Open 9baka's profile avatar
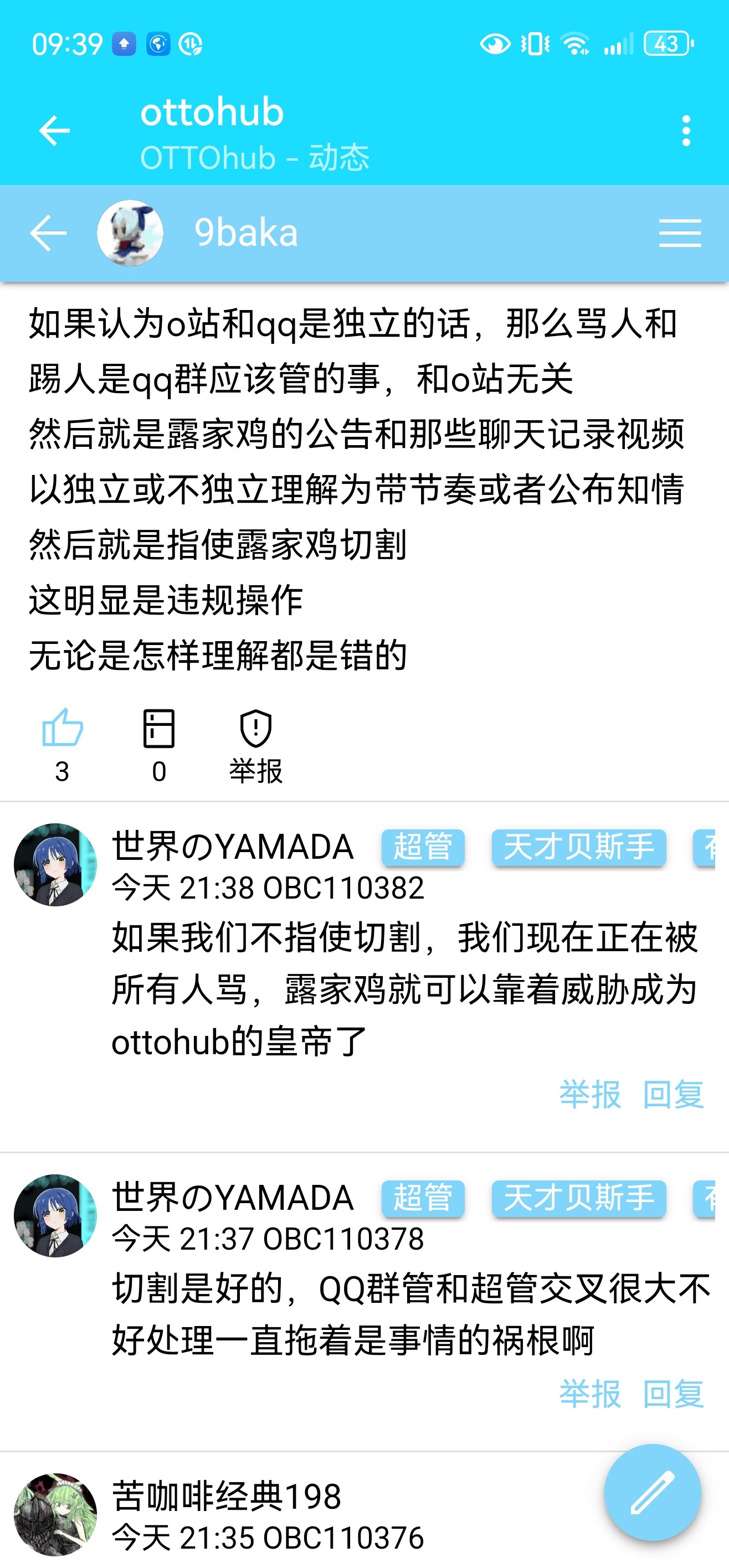Image resolution: width=729 pixels, height=1568 pixels. 130,233
